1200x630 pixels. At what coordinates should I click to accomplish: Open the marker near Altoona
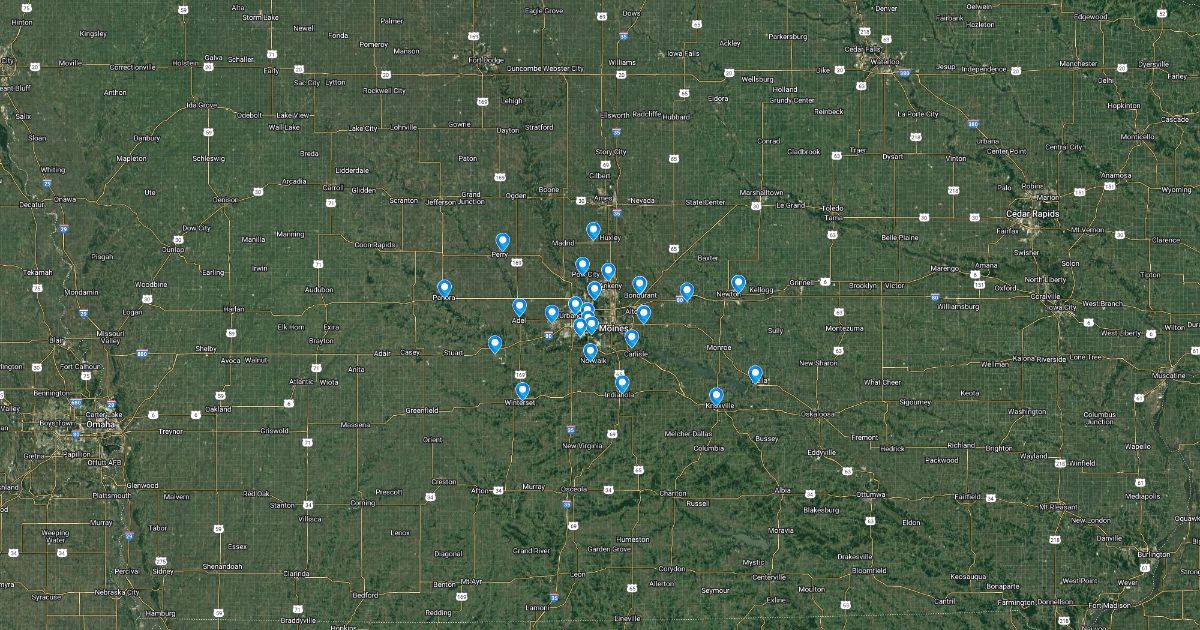[644, 314]
